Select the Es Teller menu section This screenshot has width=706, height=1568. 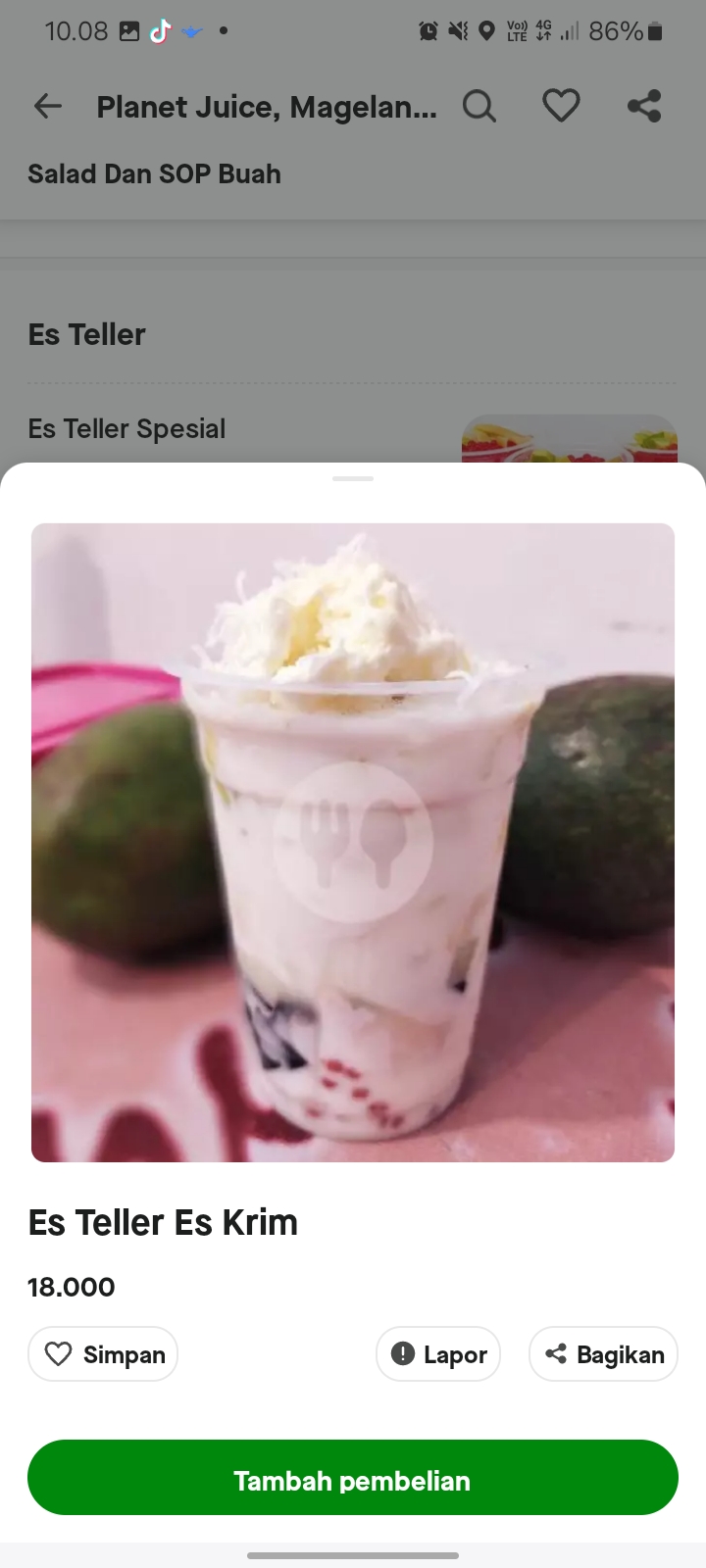click(x=86, y=333)
